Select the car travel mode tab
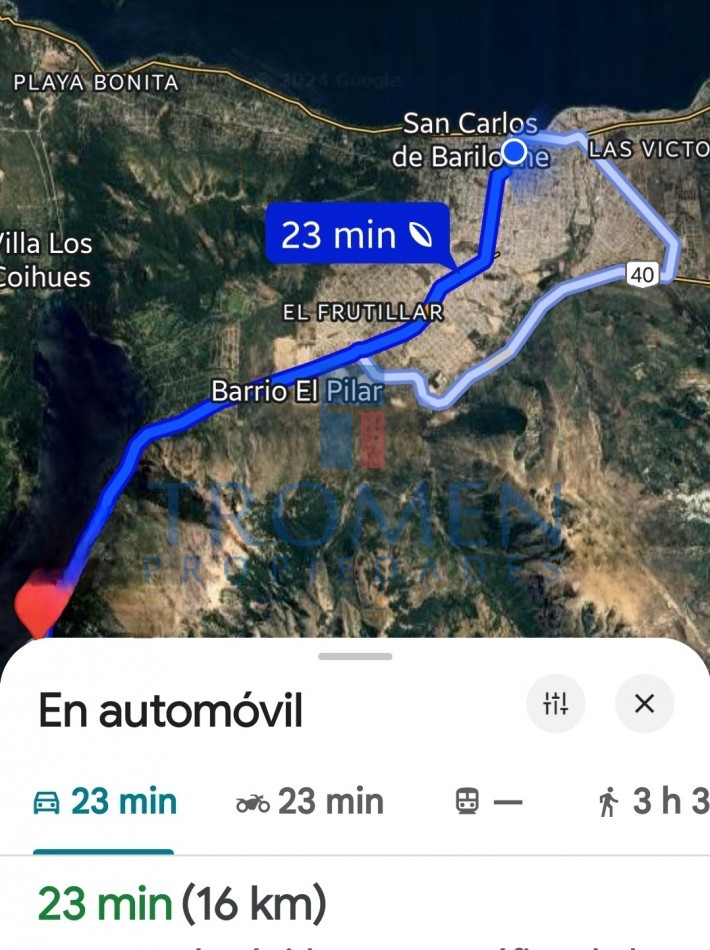 pyautogui.click(x=105, y=802)
